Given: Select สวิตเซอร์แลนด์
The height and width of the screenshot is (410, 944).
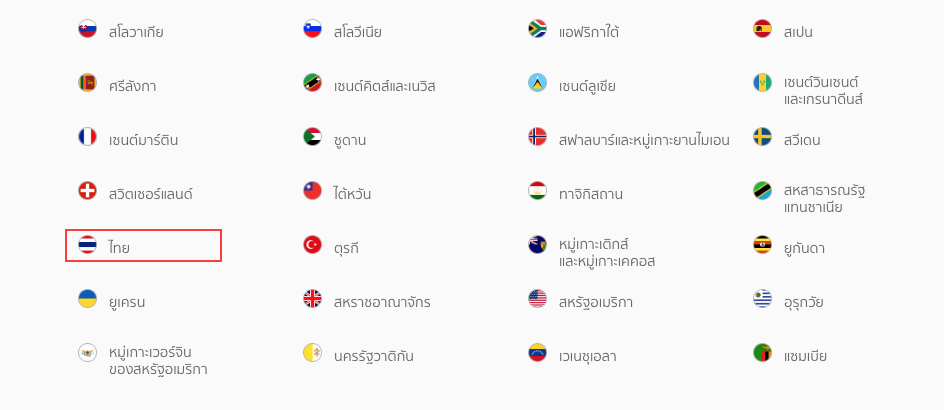Looking at the screenshot, I should click(150, 193).
